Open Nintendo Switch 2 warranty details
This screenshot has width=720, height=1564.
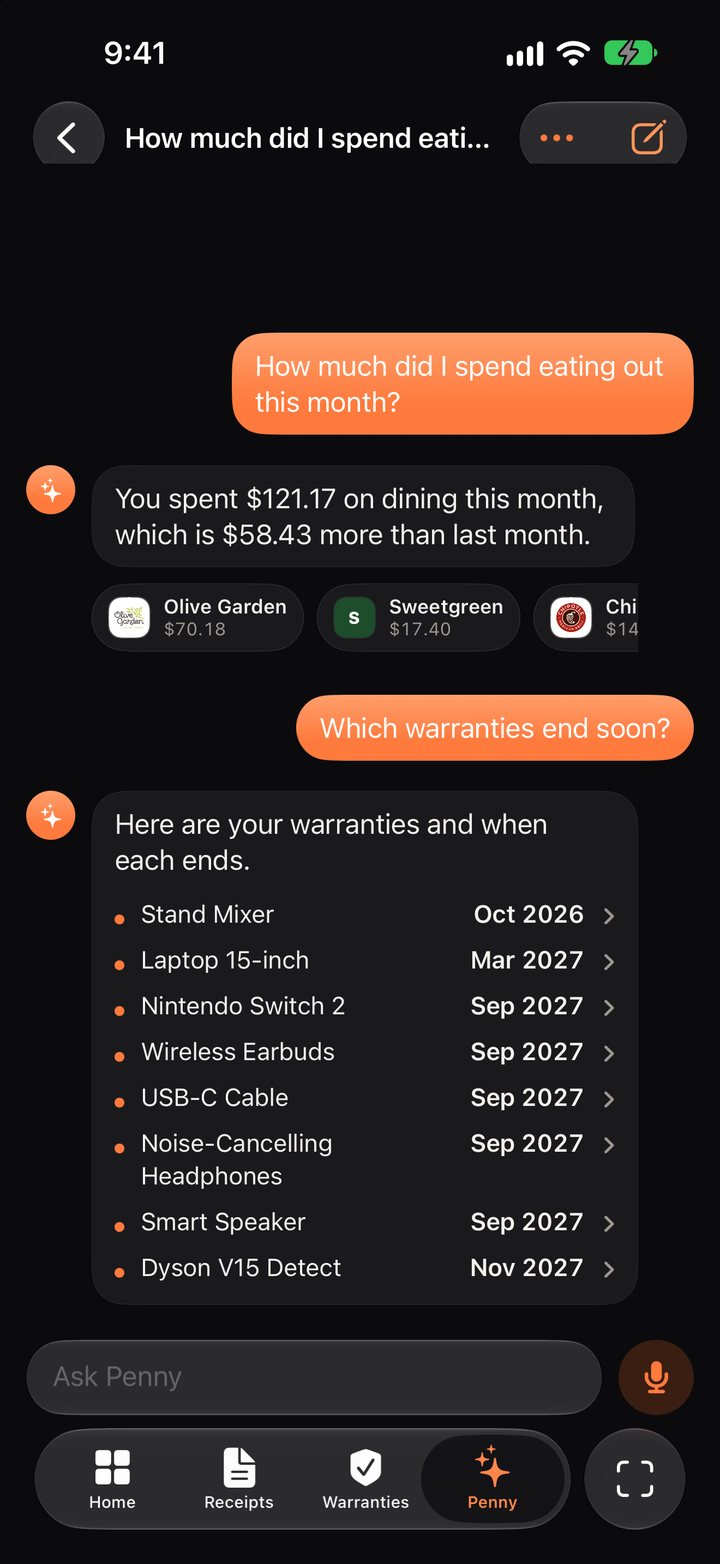click(x=364, y=1007)
